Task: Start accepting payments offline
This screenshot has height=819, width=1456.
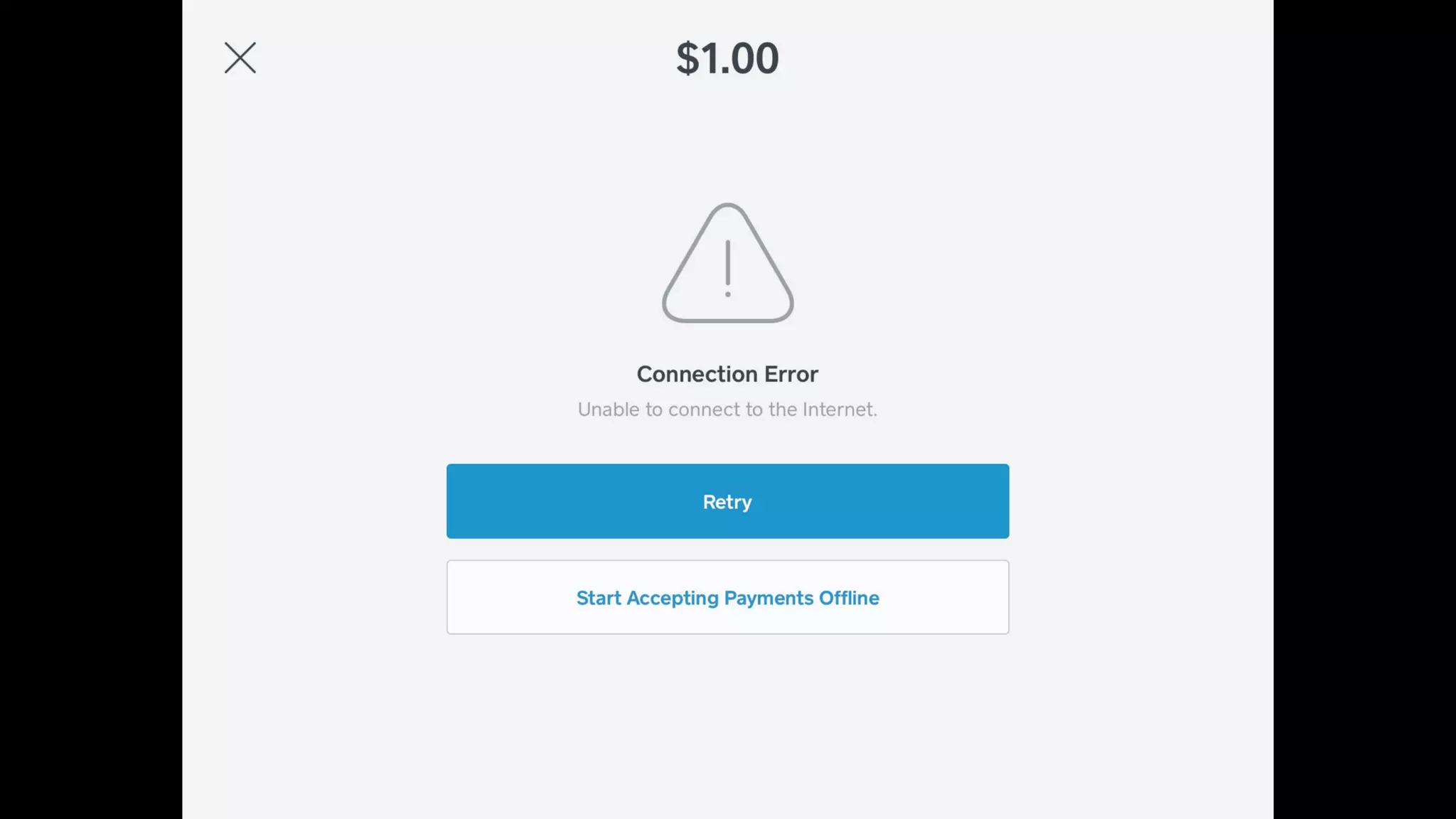Action: pyautogui.click(x=727, y=597)
